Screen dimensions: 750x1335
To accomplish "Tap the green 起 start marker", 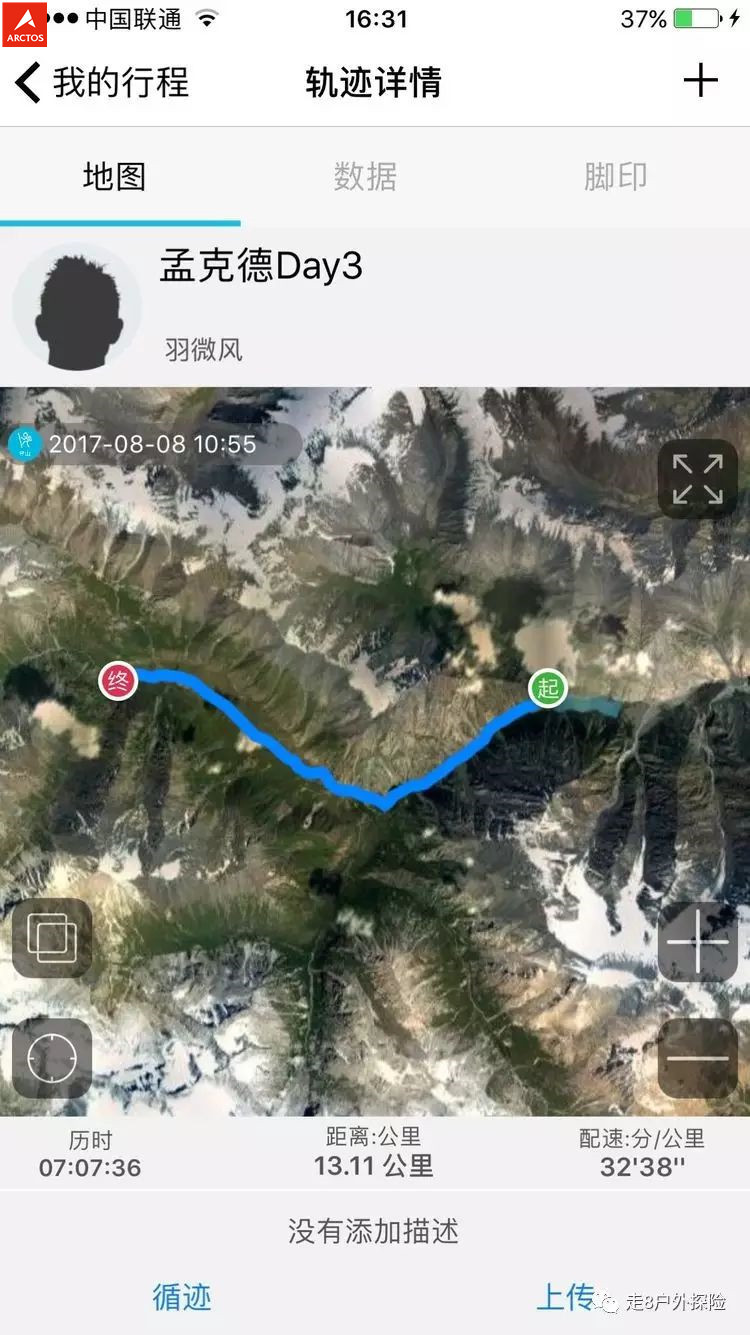I will 547,689.
